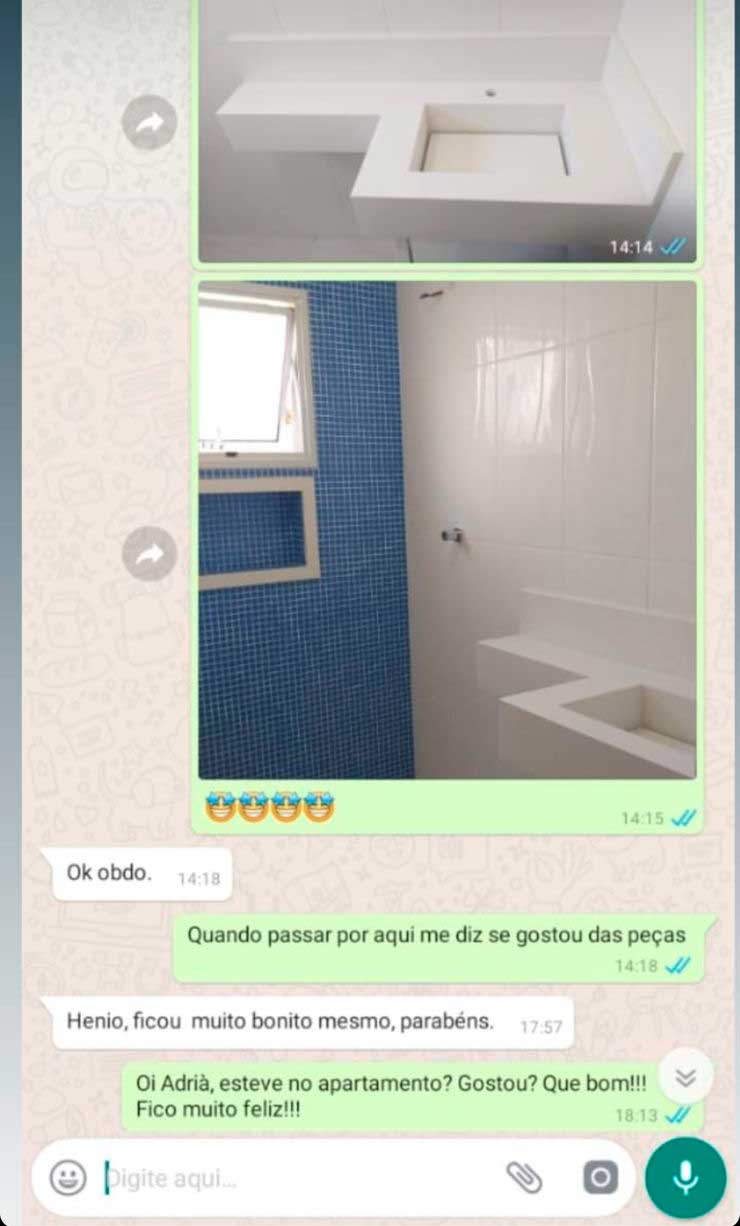Open the emoji picker
Viewport: 740px width, 1226px height.
68,1178
